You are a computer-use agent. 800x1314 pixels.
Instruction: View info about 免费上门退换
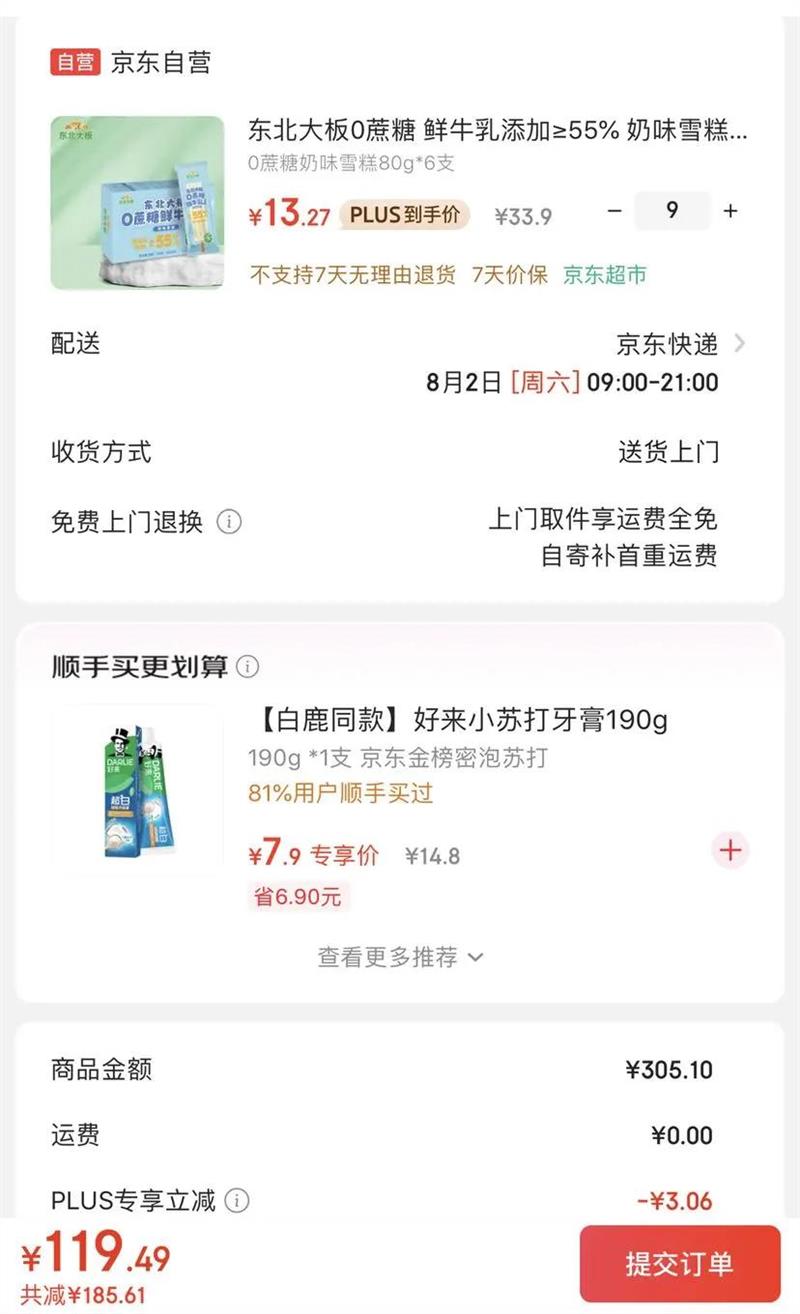pyautogui.click(x=230, y=522)
